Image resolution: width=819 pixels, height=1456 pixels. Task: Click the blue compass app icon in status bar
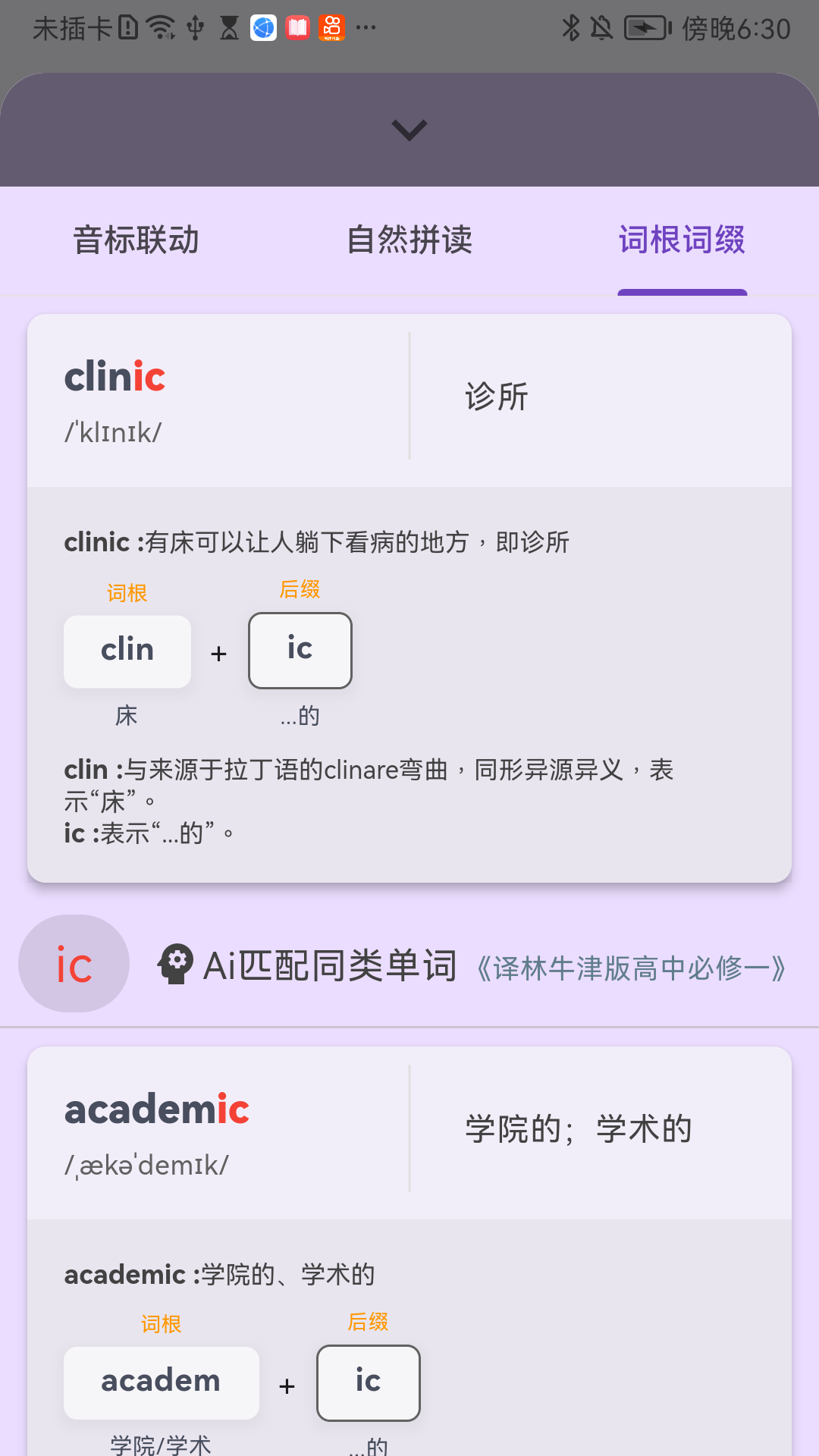pyautogui.click(x=262, y=27)
